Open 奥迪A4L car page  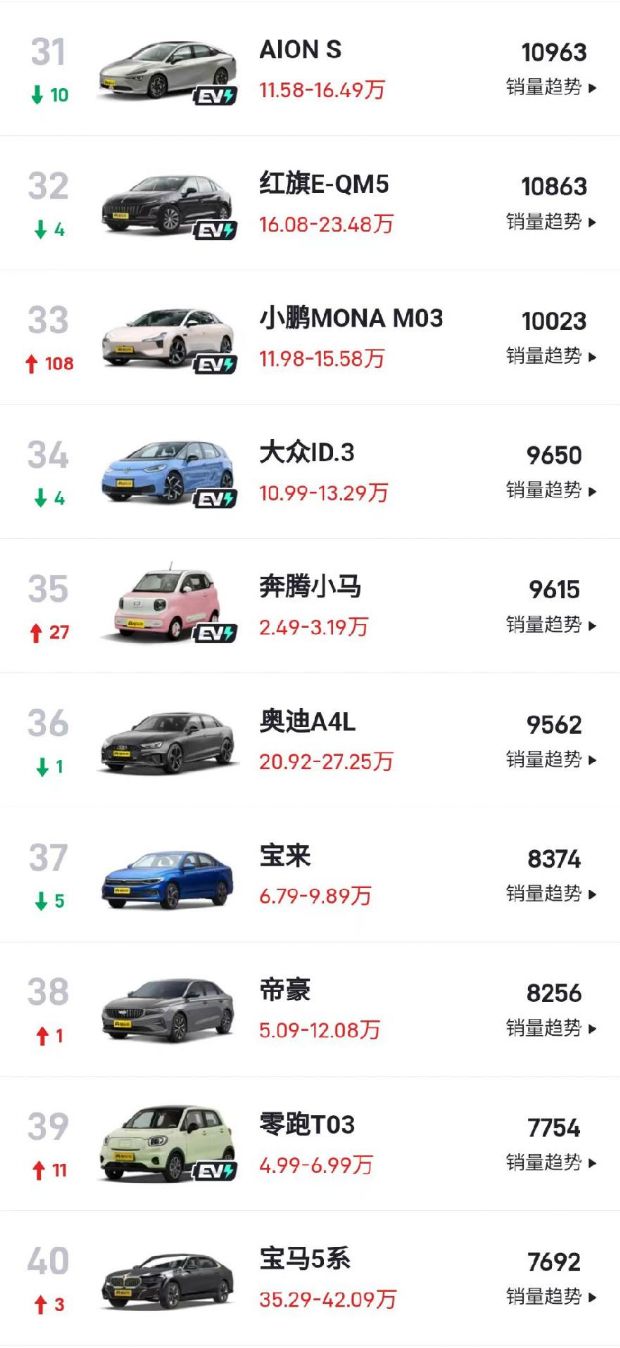click(x=307, y=722)
